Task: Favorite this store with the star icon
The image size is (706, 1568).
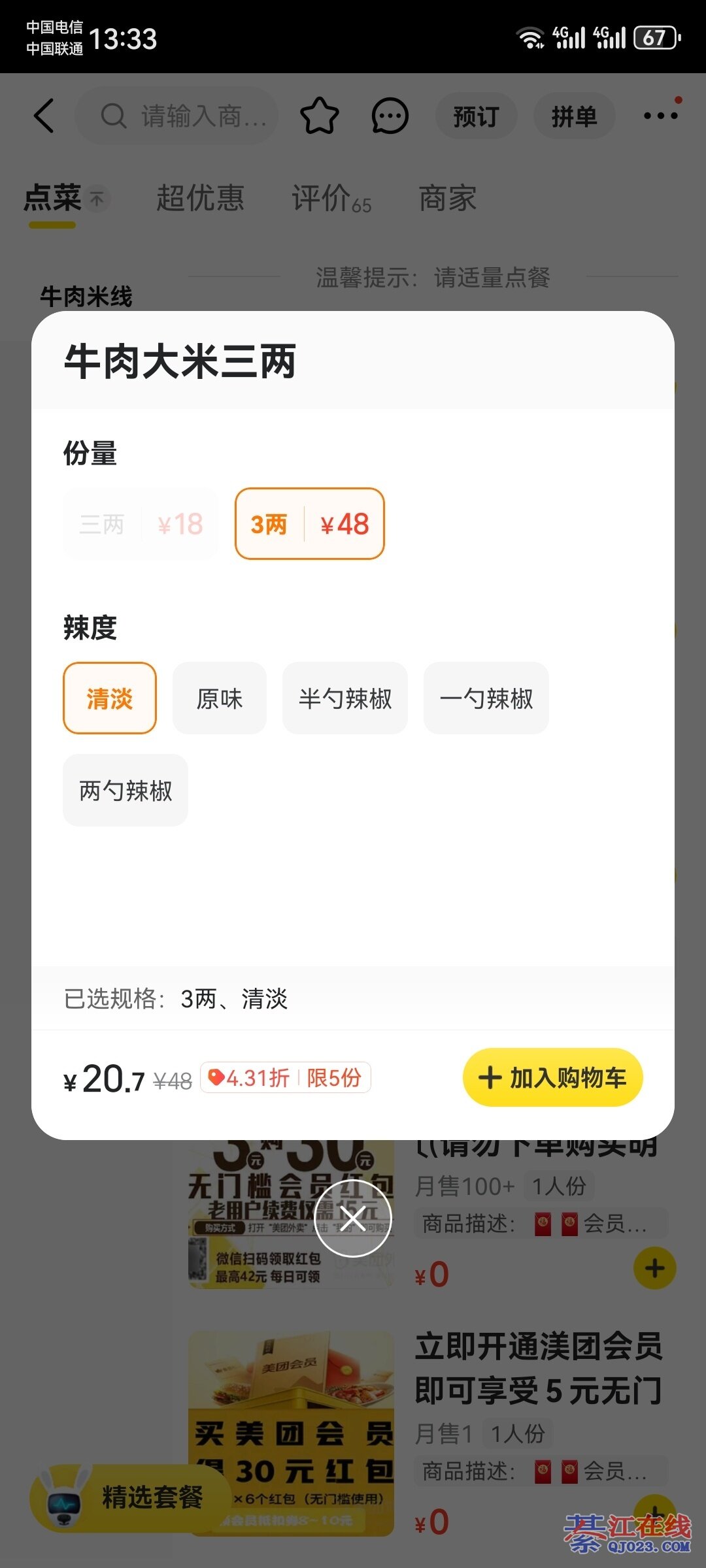Action: 320,116
